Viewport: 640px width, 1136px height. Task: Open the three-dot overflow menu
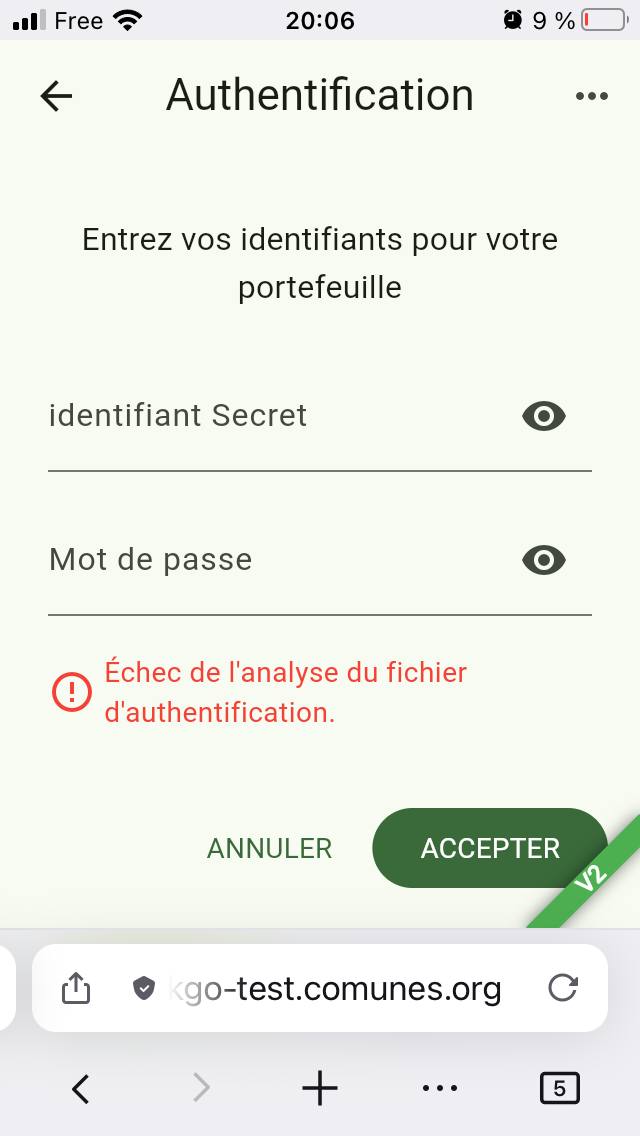(x=591, y=96)
